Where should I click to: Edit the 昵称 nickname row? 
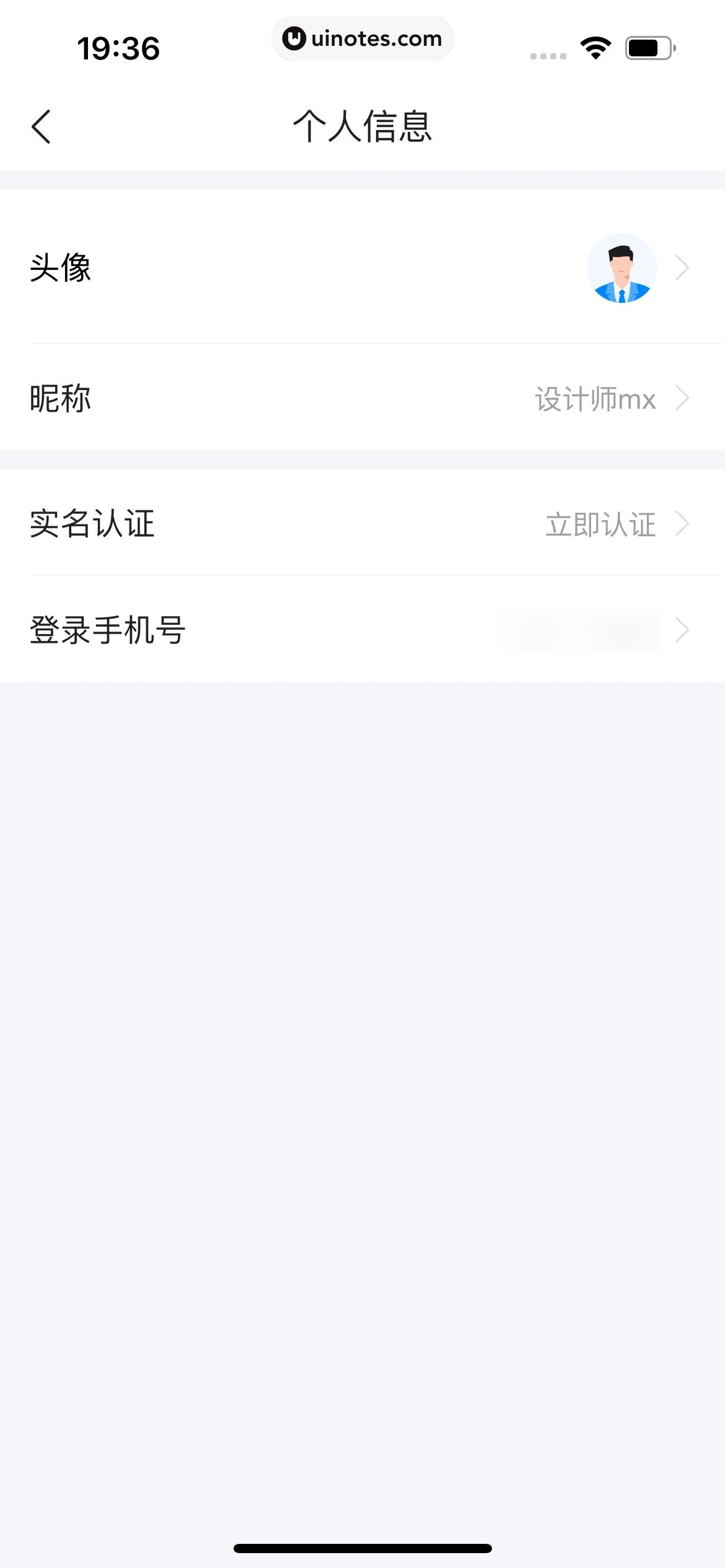[362, 398]
